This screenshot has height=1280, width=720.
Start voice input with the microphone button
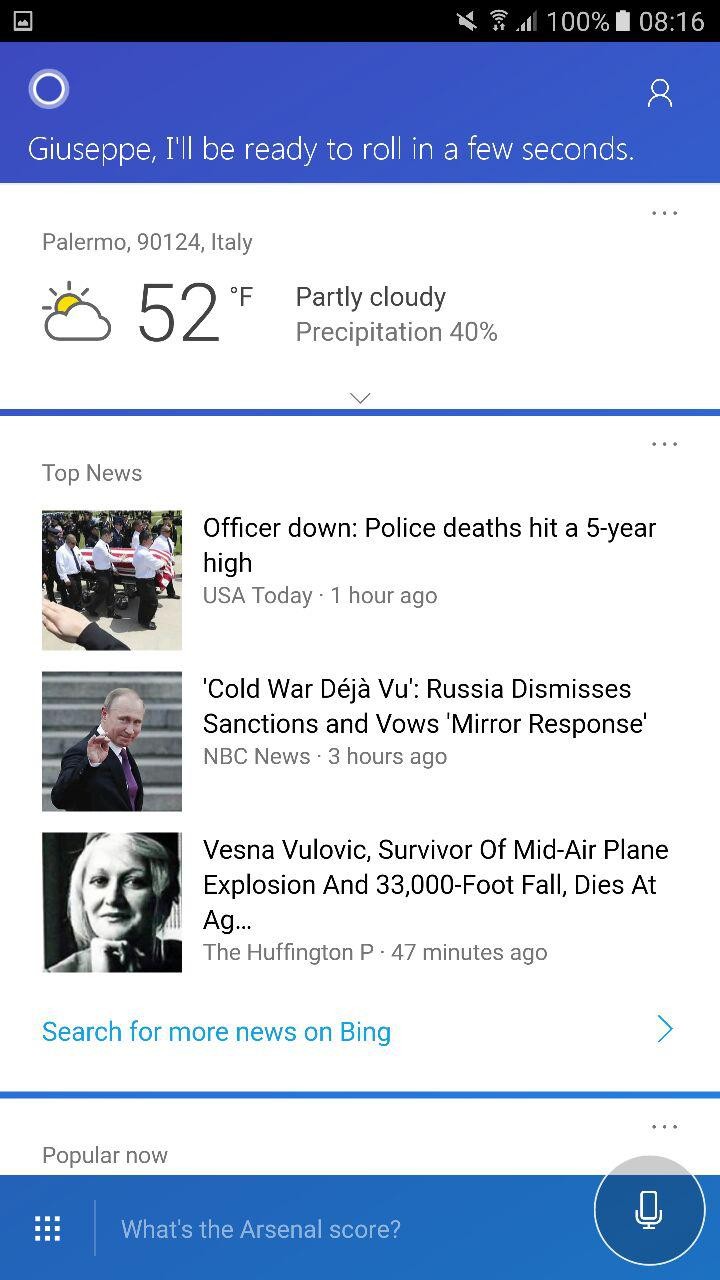click(x=648, y=1210)
